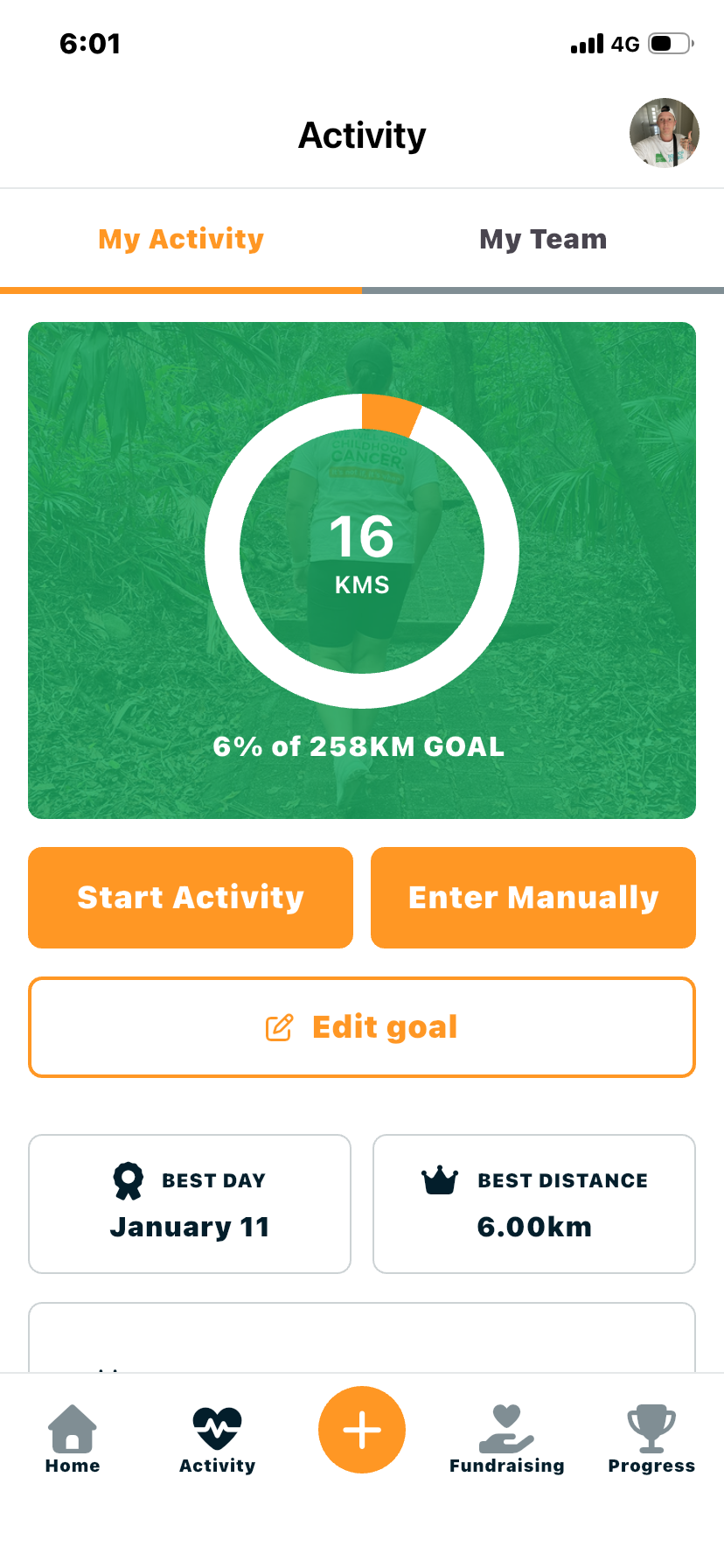Tap Enter Manually button
This screenshot has width=724, height=1568.
pyautogui.click(x=533, y=898)
